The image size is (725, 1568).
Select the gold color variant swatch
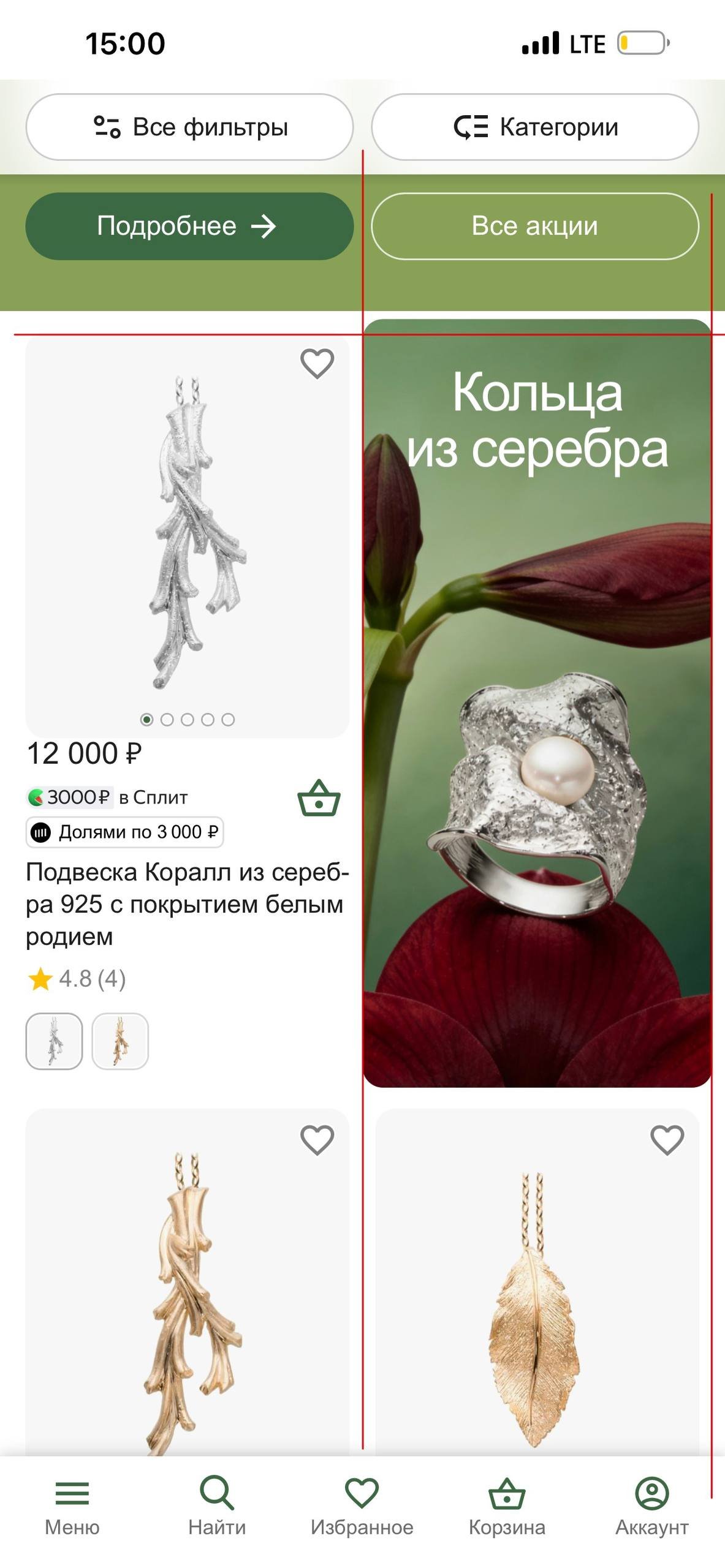point(120,1041)
